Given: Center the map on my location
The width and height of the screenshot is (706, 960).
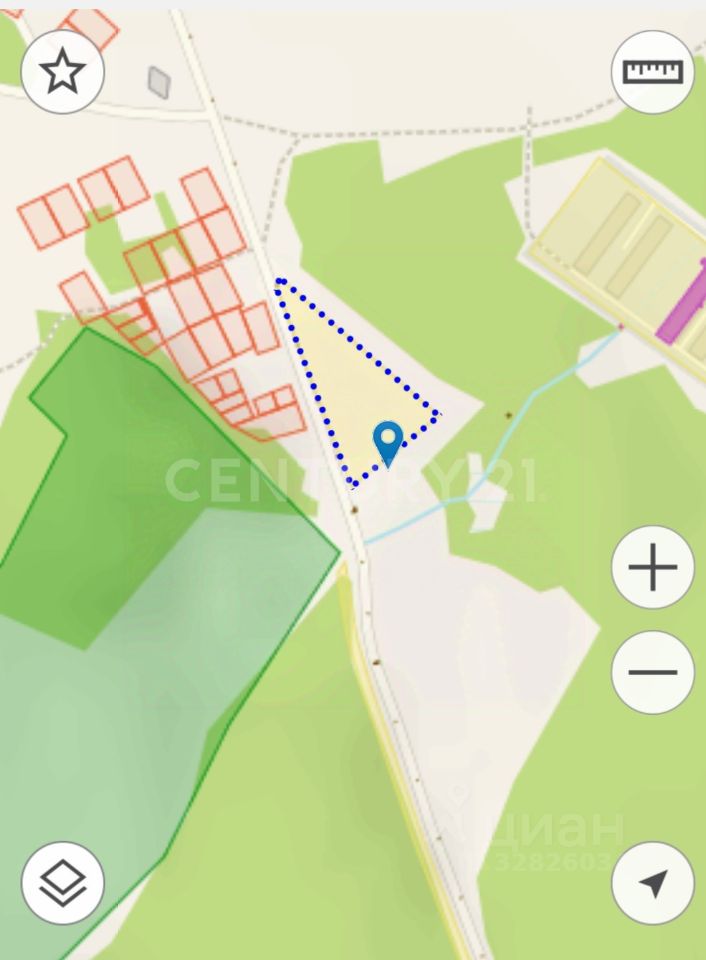Looking at the screenshot, I should (x=652, y=883).
